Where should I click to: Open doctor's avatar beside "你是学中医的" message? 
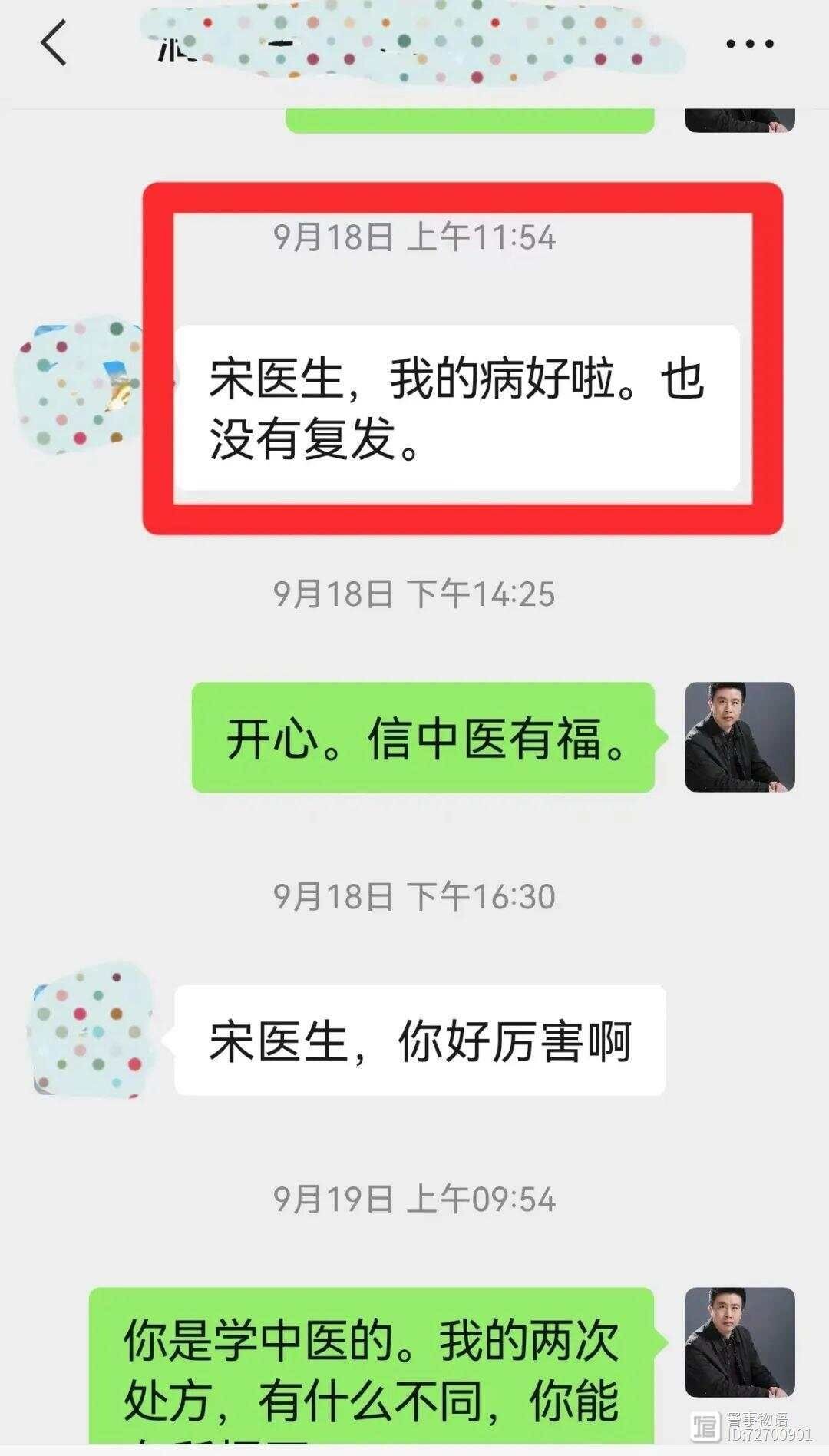click(739, 1342)
